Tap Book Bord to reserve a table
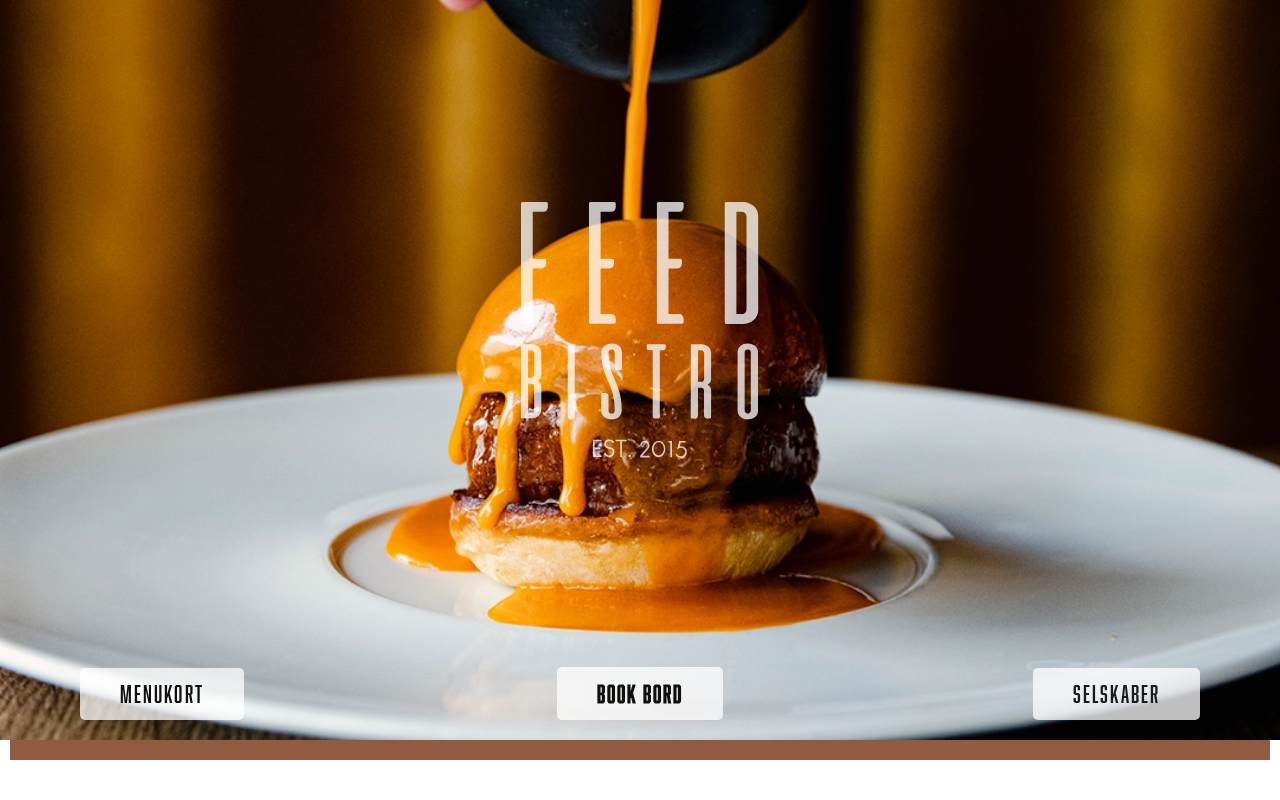The width and height of the screenshot is (1280, 800). 640,694
